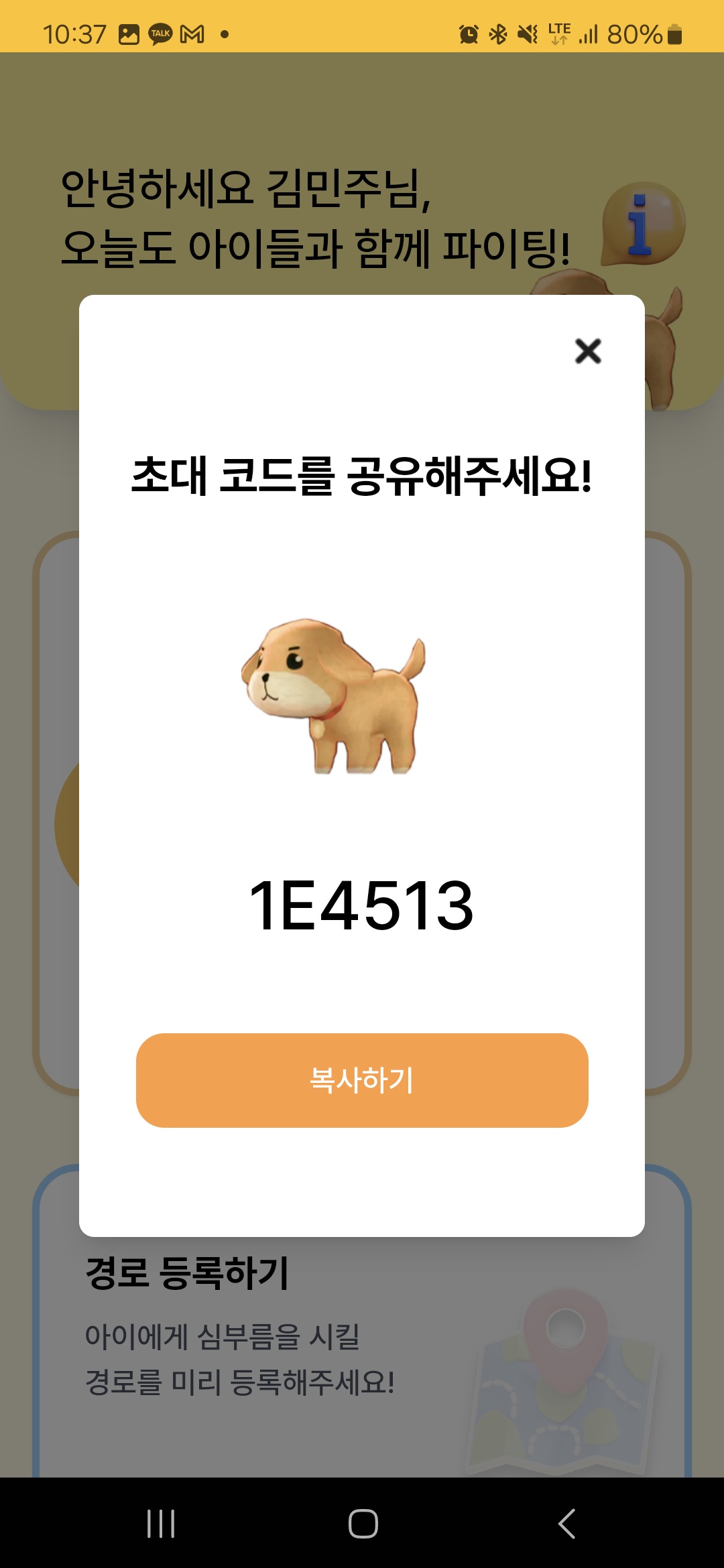Go back with the system back button
Screen dimensions: 724x1568
click(x=566, y=1524)
